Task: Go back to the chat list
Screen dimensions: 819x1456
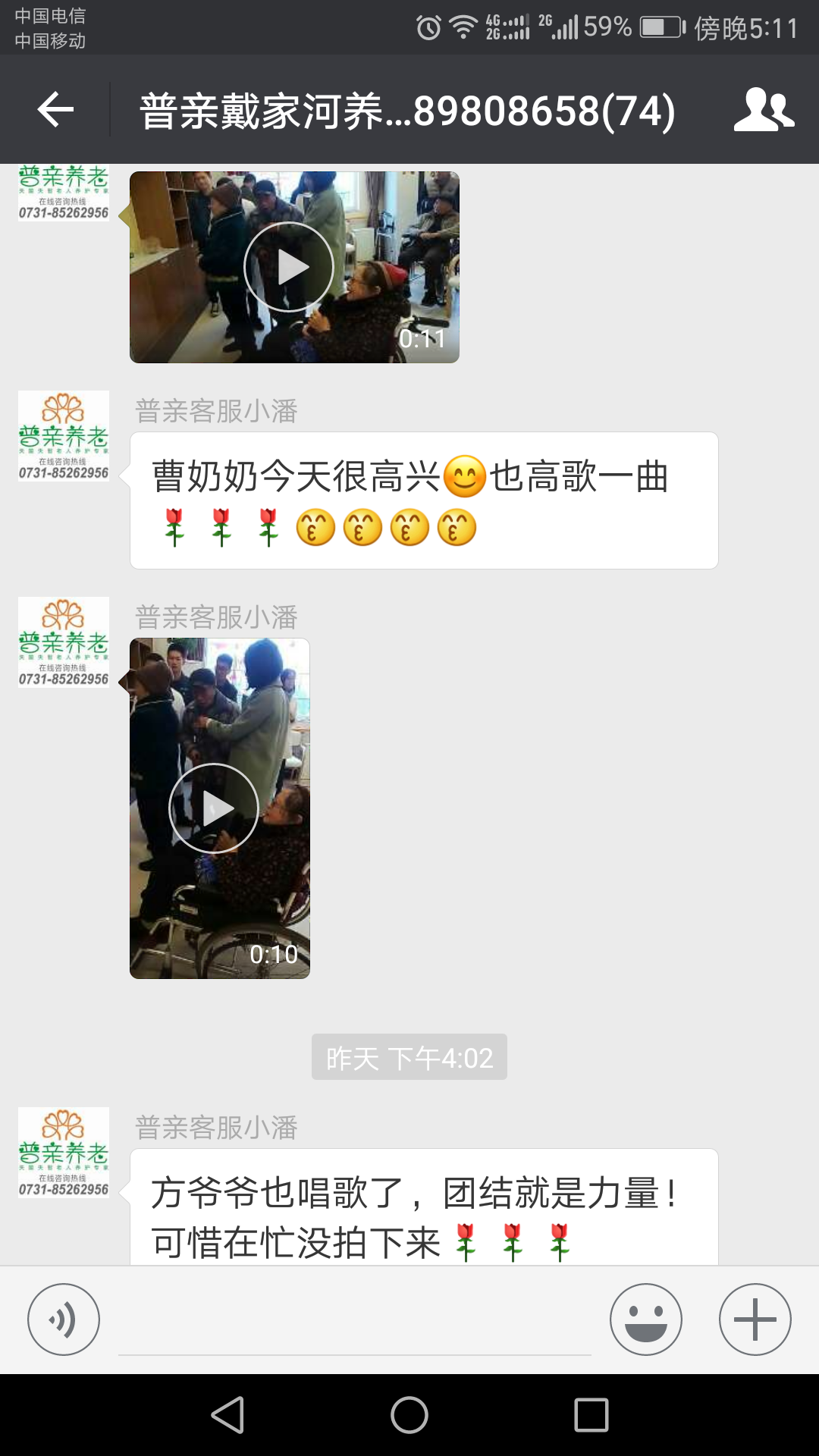Action: (x=55, y=110)
